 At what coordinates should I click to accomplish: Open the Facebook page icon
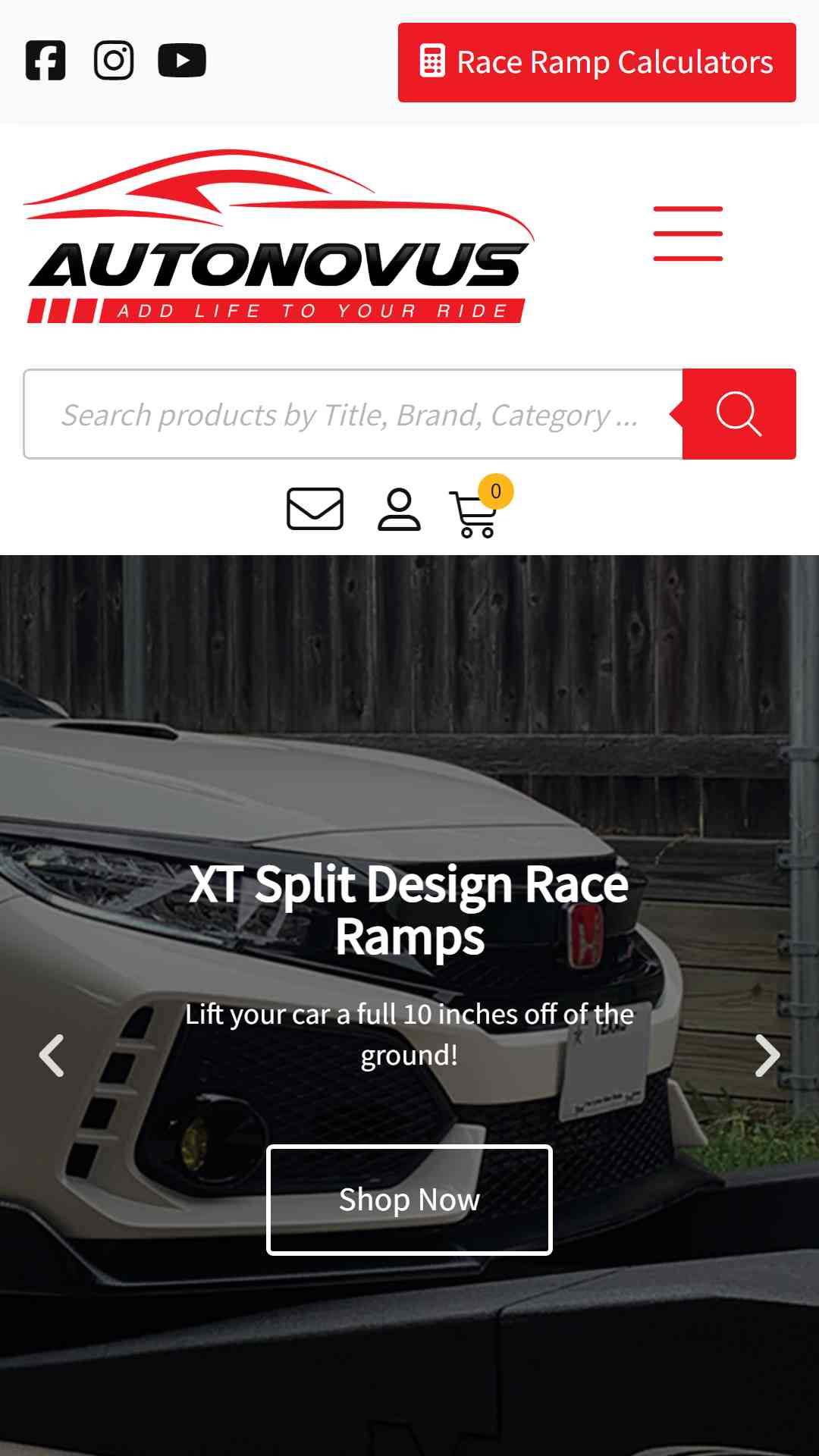tap(45, 61)
